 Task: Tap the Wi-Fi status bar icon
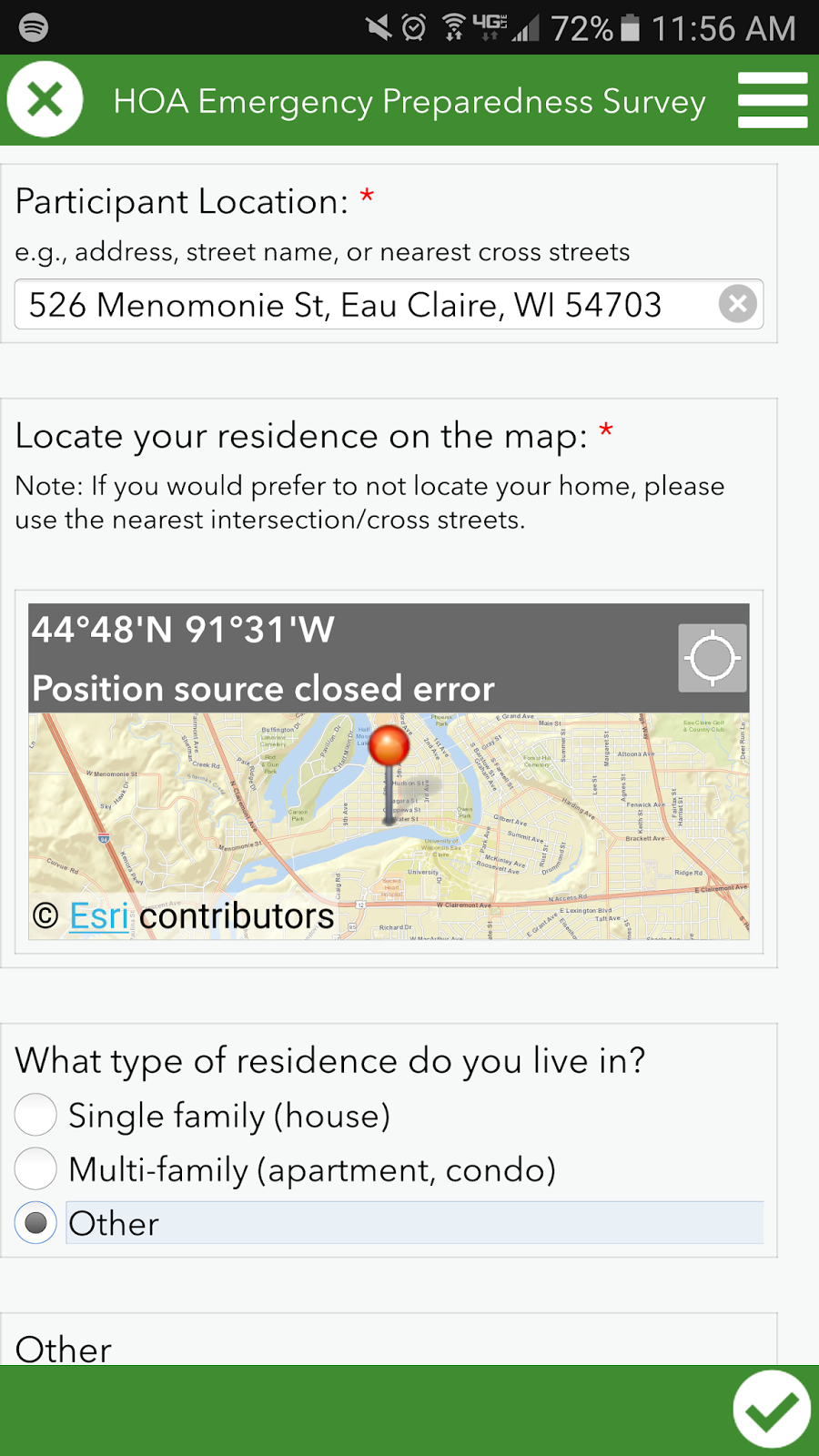coord(452,26)
